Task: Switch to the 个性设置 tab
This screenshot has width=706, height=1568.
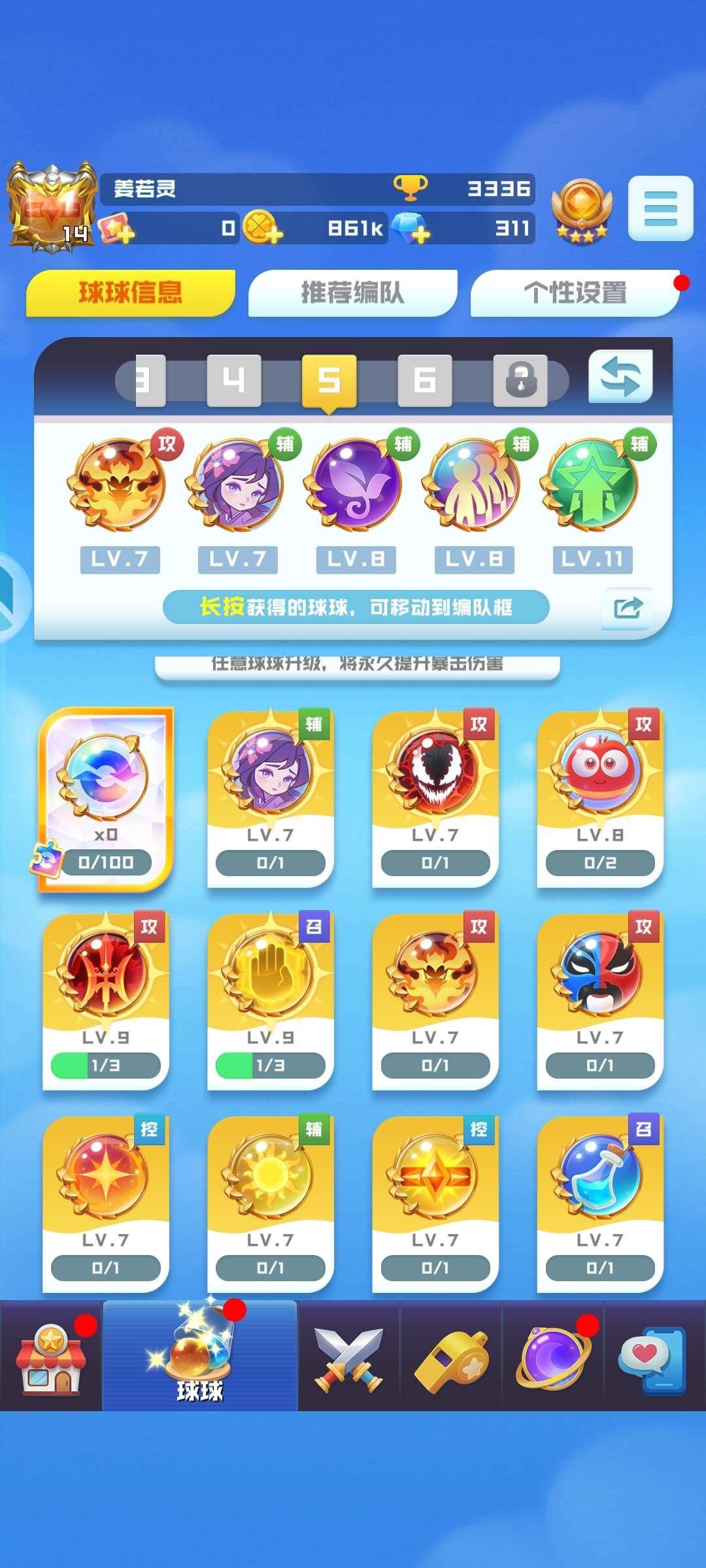Action: [575, 293]
